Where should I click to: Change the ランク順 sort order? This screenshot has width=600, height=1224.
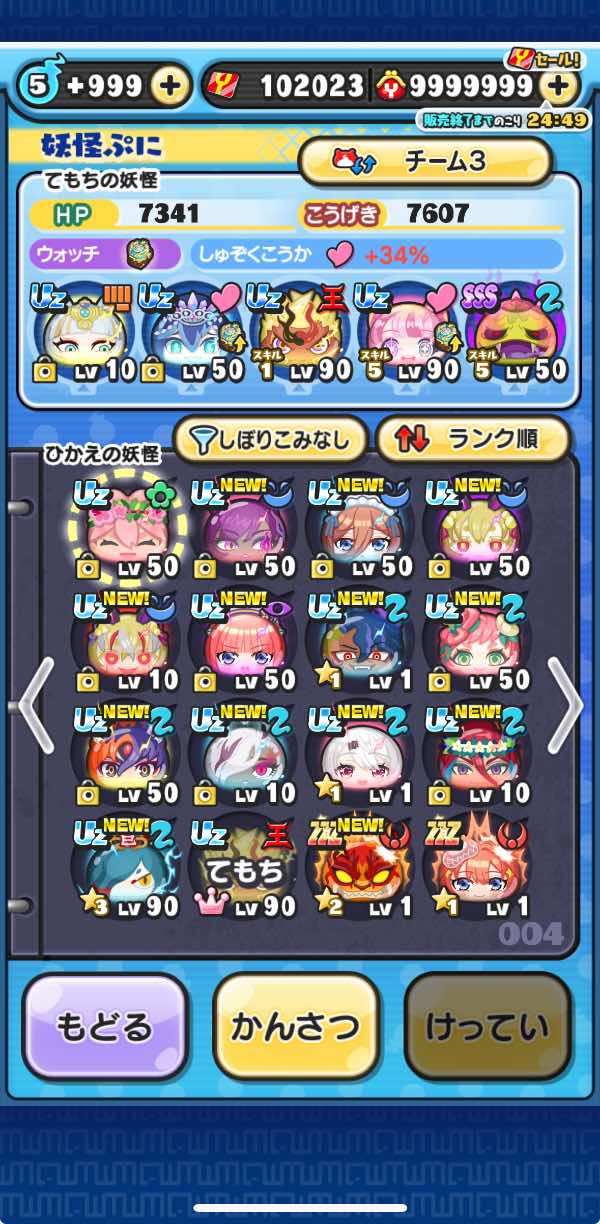(x=473, y=438)
